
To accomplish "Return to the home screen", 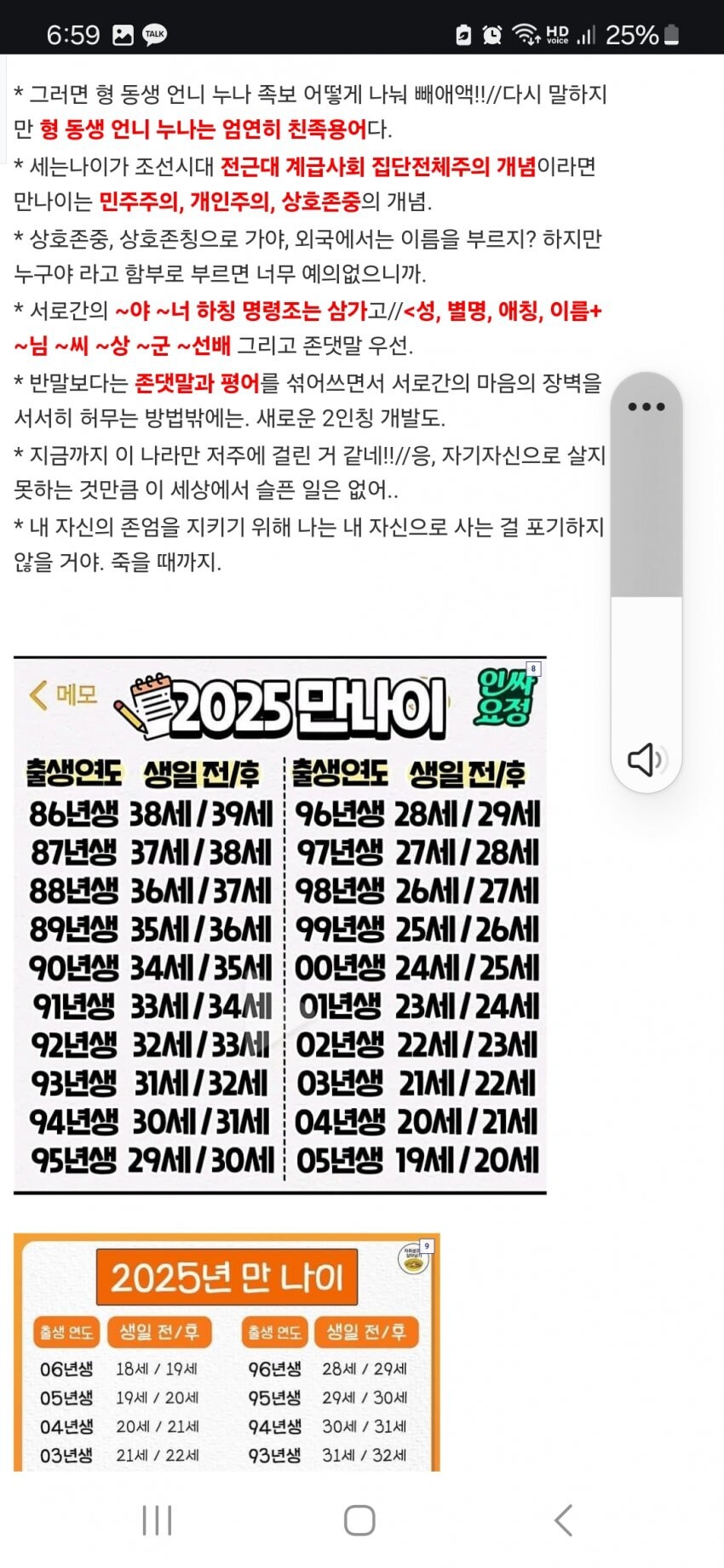I will pos(359,1519).
